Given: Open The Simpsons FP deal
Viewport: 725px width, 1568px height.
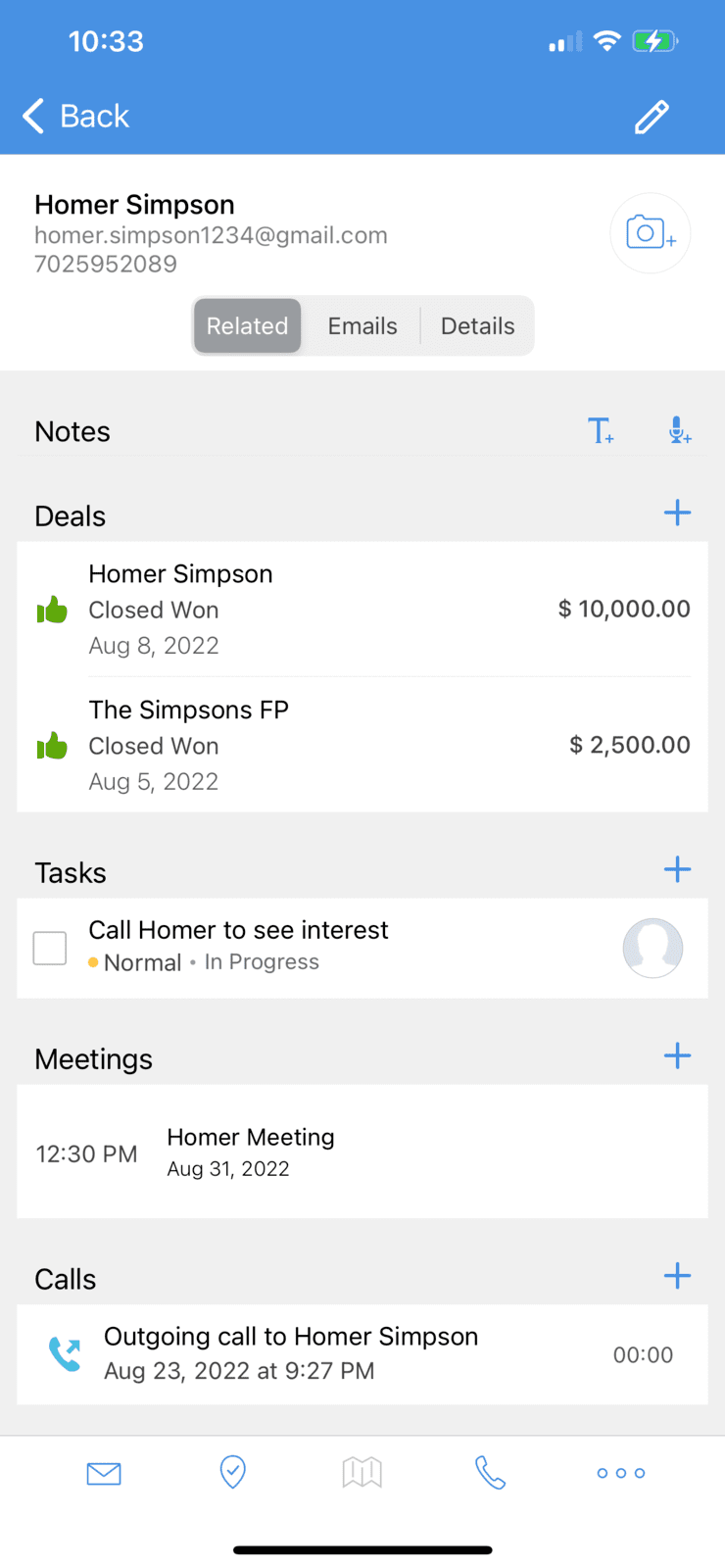Looking at the screenshot, I should click(362, 745).
